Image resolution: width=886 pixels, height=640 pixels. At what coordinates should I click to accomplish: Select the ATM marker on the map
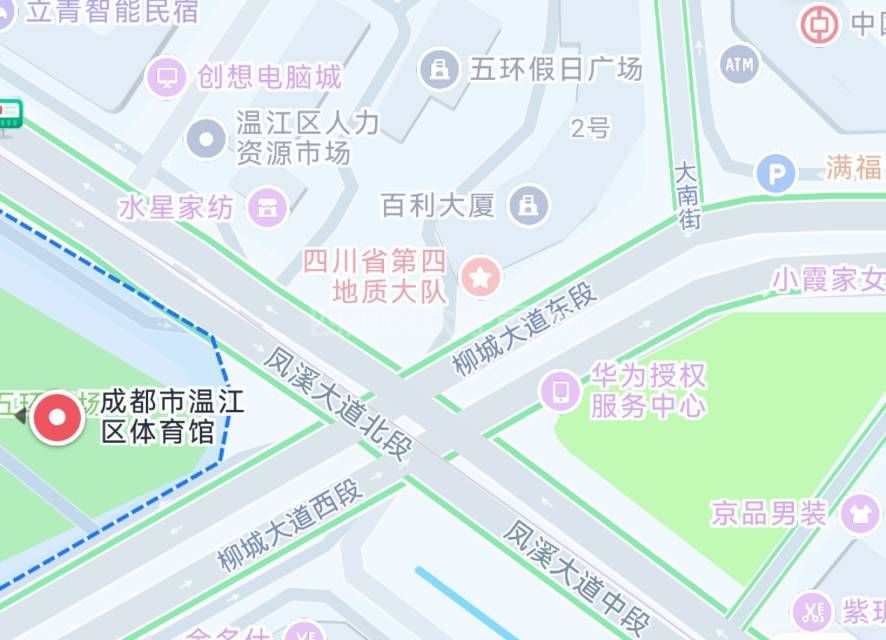click(739, 65)
